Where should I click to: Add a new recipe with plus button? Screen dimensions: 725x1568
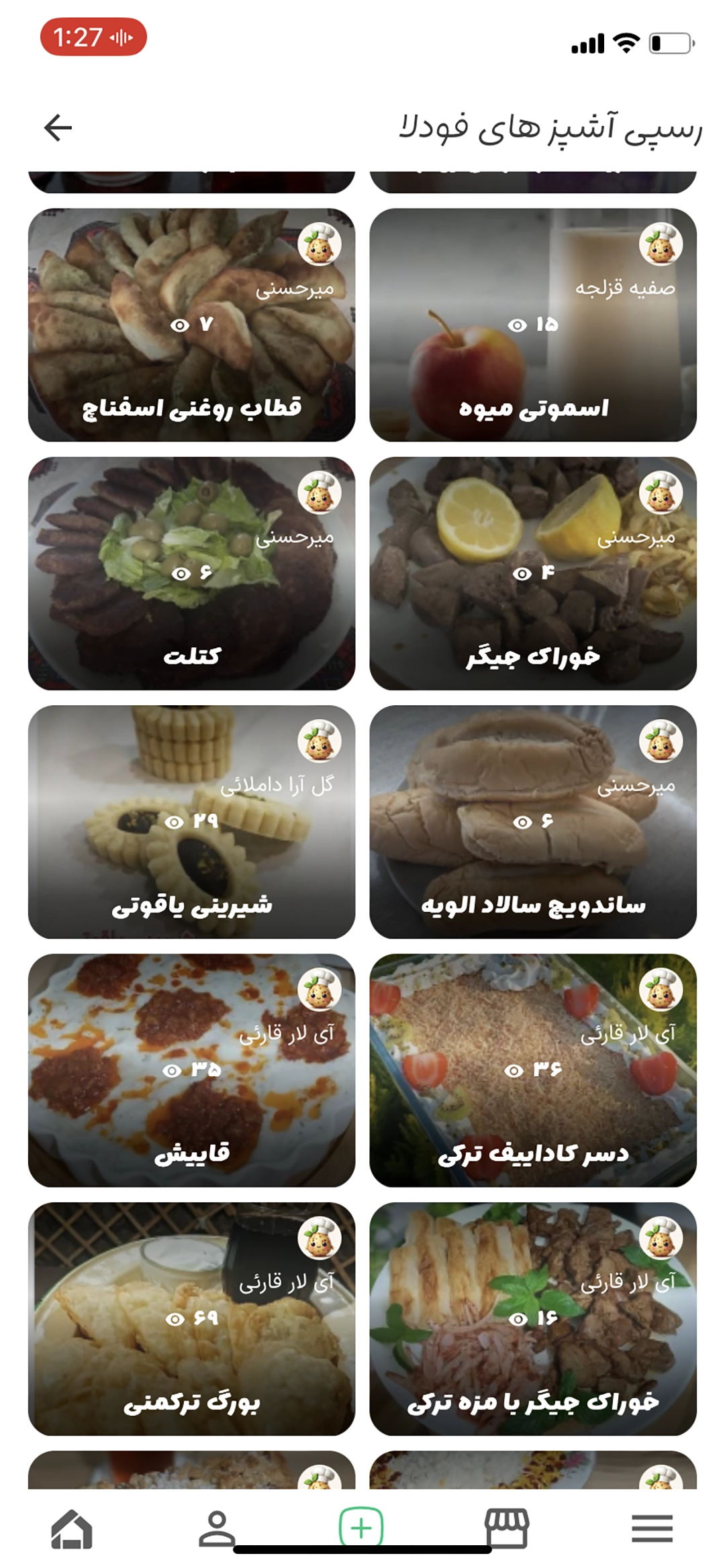pyautogui.click(x=361, y=1527)
